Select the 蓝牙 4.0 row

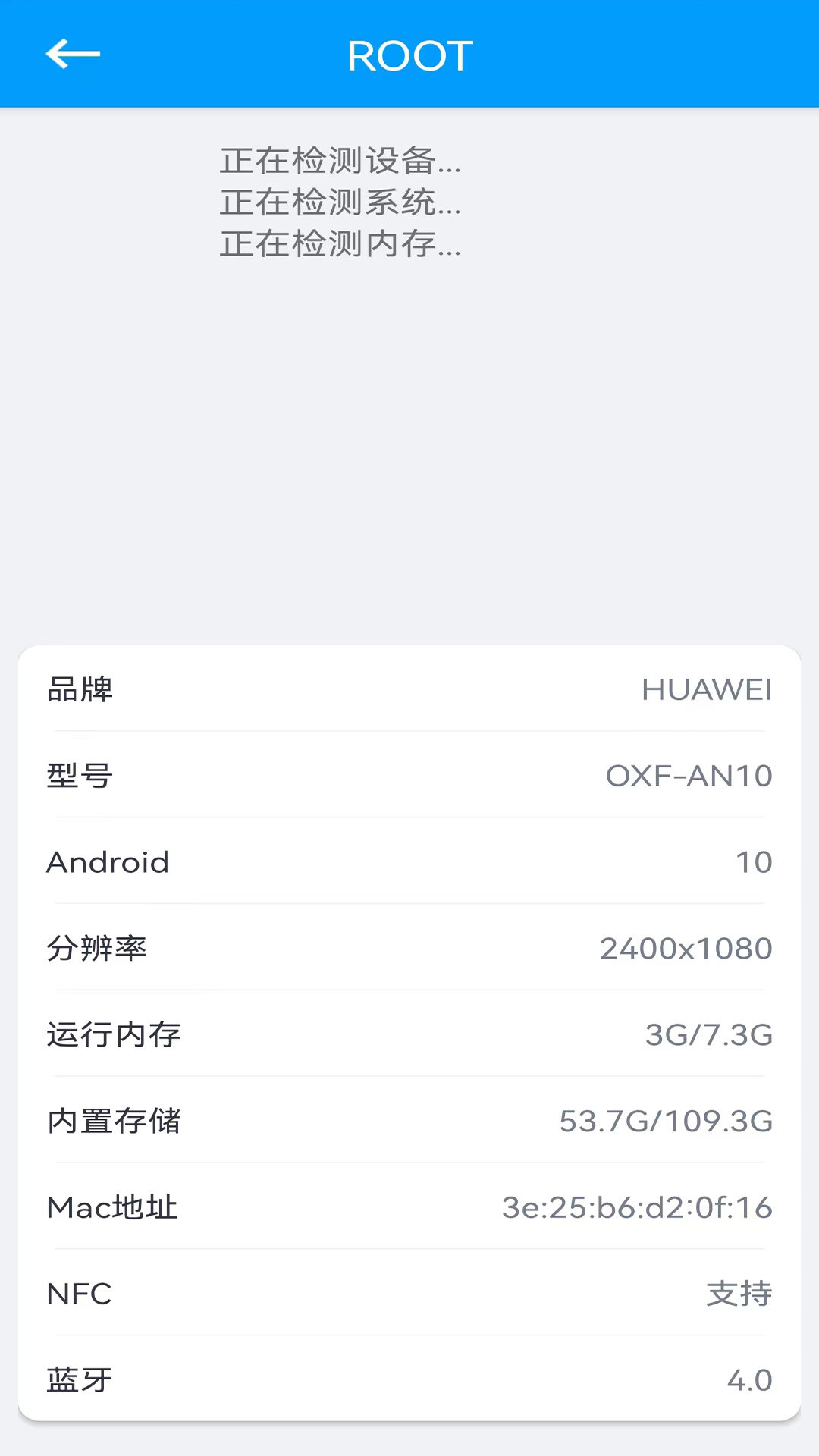[409, 1379]
